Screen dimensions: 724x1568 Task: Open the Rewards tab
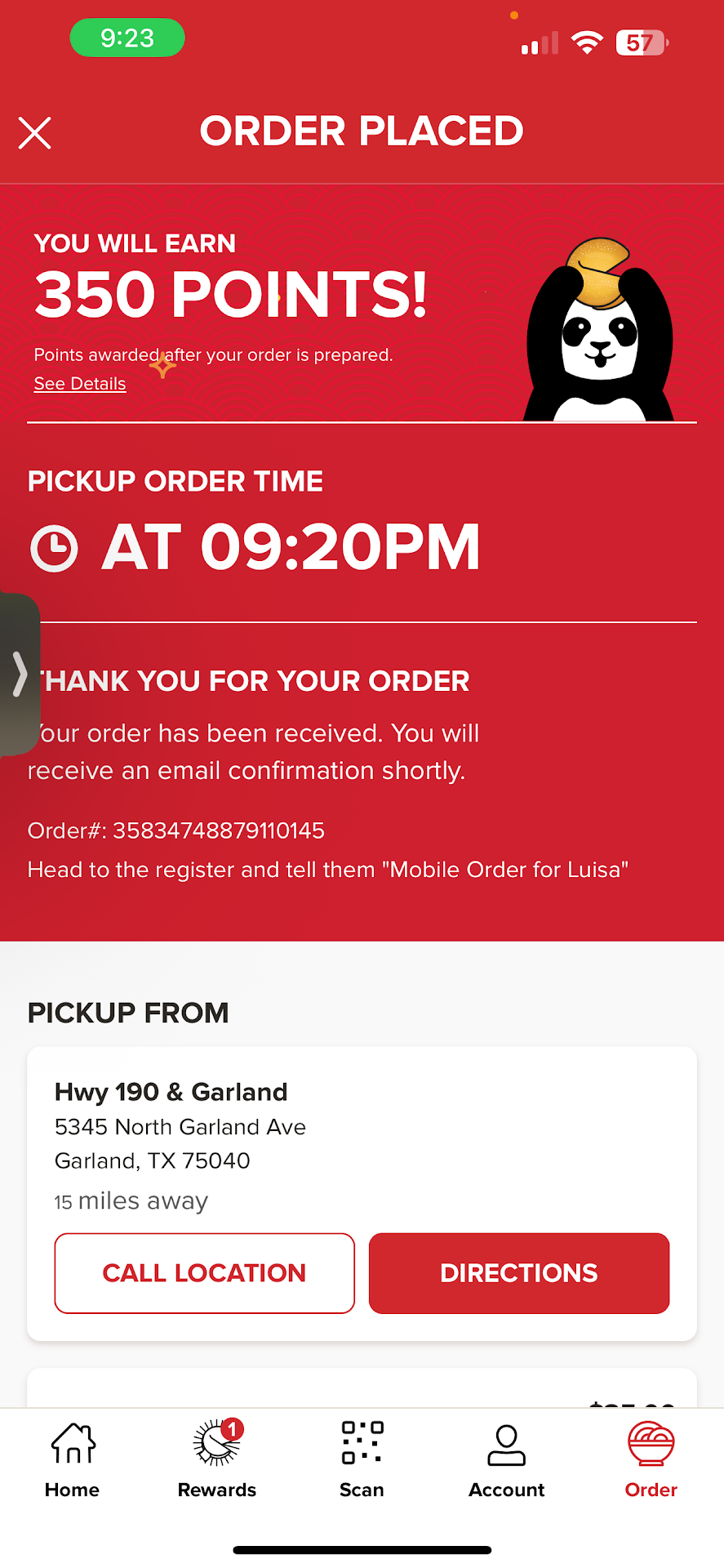pos(217,1460)
